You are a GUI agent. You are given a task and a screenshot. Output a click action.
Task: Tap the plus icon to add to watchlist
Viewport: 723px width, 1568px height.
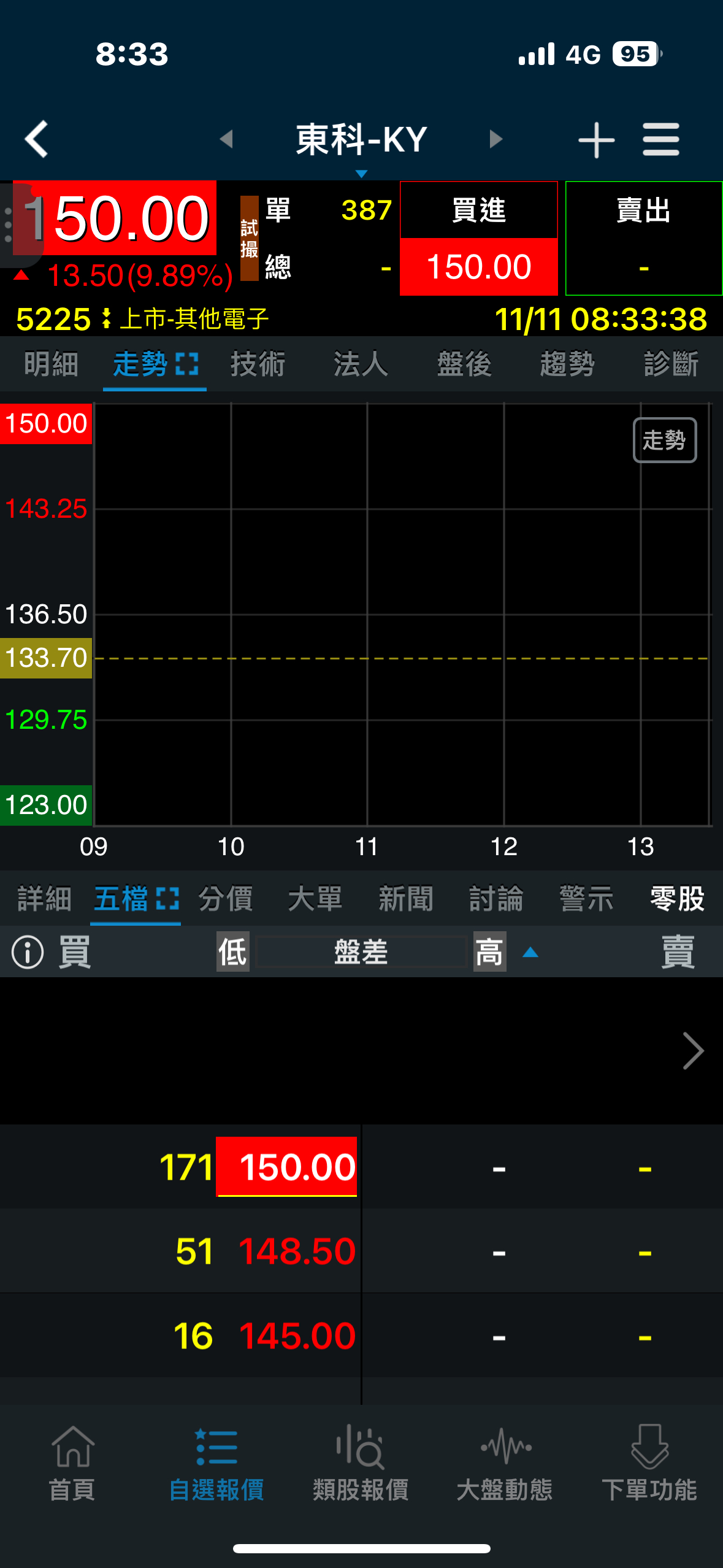(x=595, y=139)
